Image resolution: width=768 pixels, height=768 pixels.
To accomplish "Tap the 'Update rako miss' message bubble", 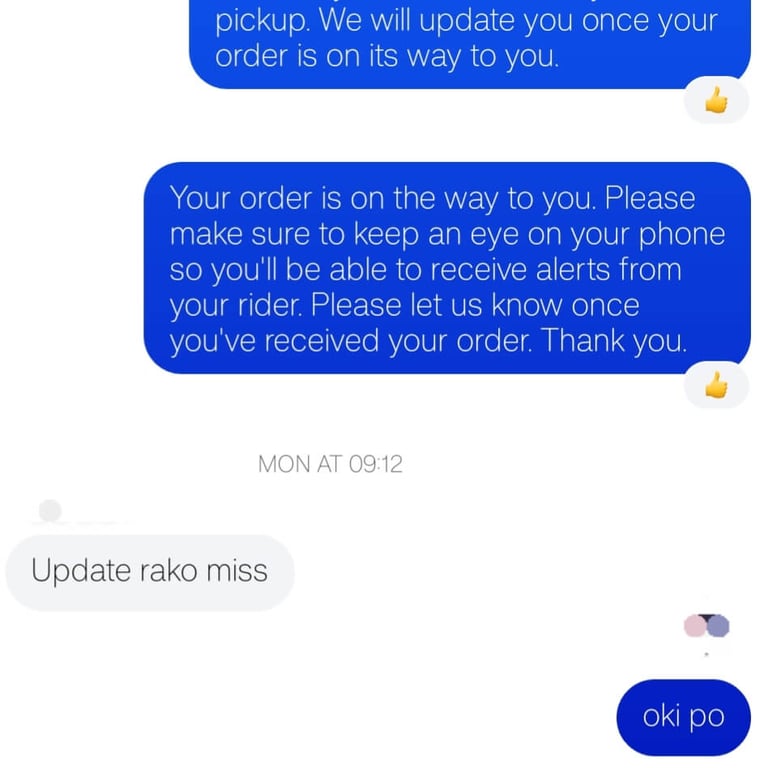I will (x=150, y=572).
